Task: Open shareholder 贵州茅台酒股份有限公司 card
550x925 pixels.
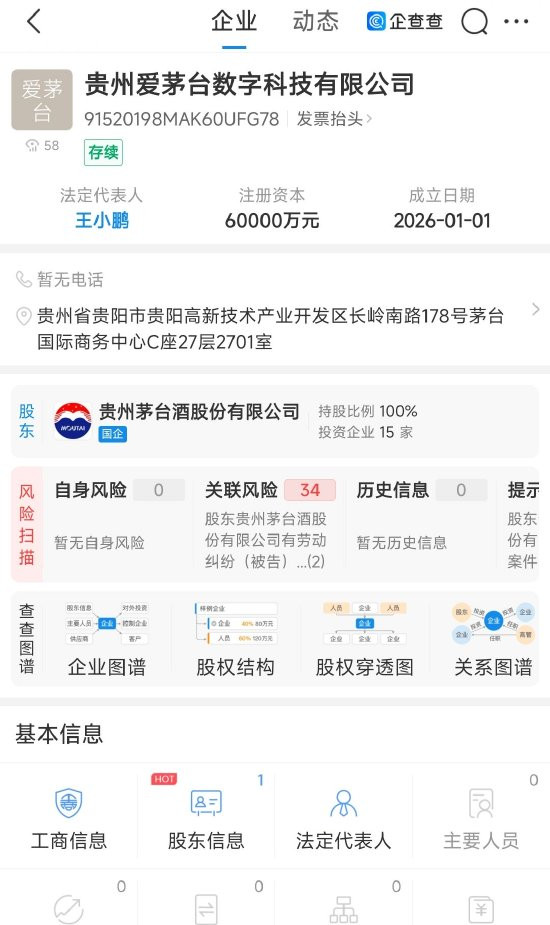Action: (x=275, y=421)
